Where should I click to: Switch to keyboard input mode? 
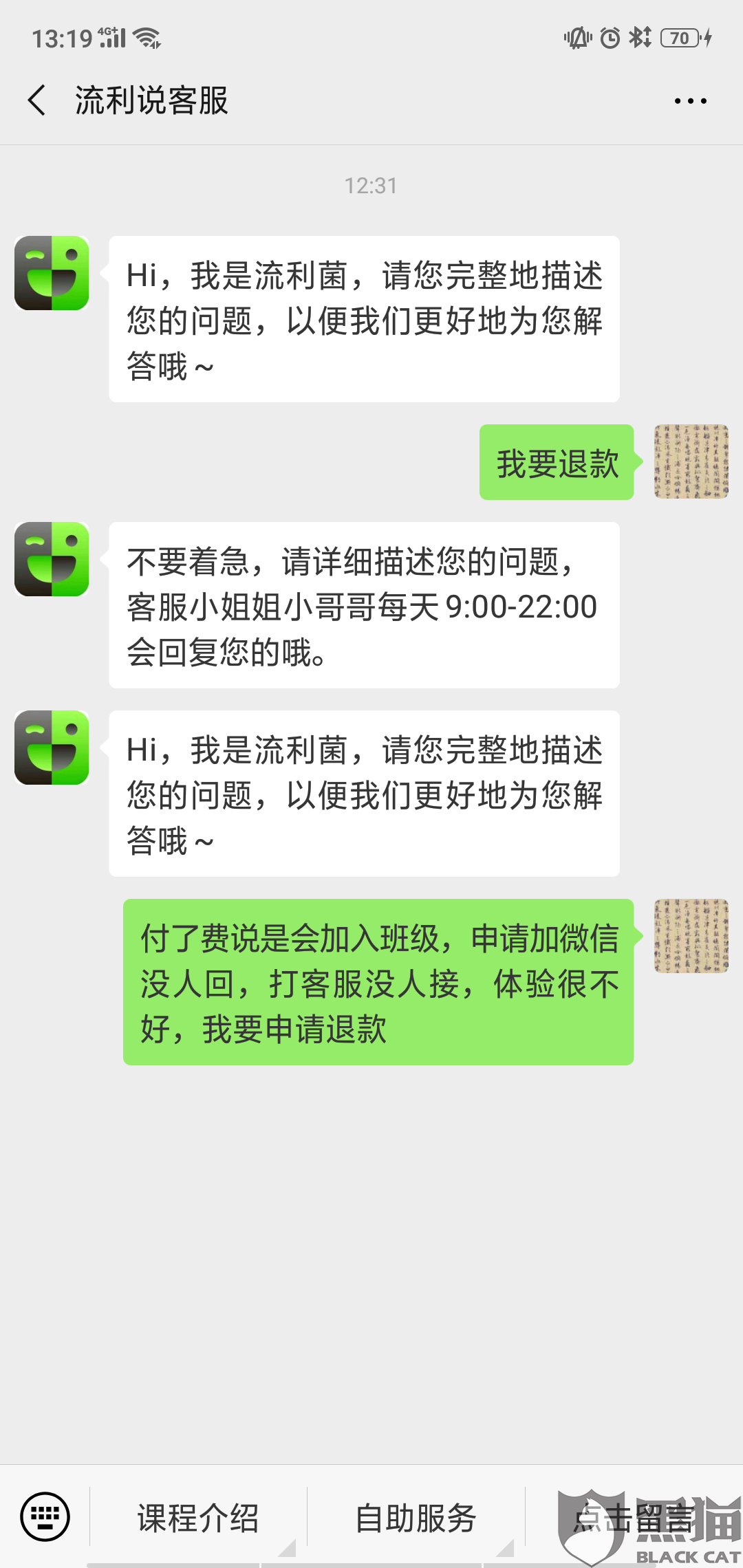tap(45, 1517)
